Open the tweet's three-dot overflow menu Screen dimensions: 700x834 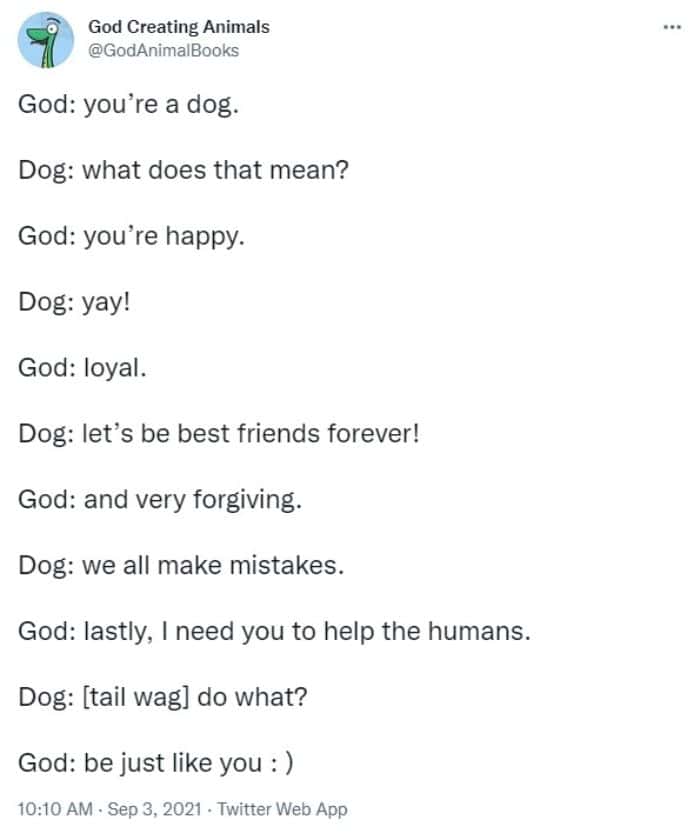671,27
